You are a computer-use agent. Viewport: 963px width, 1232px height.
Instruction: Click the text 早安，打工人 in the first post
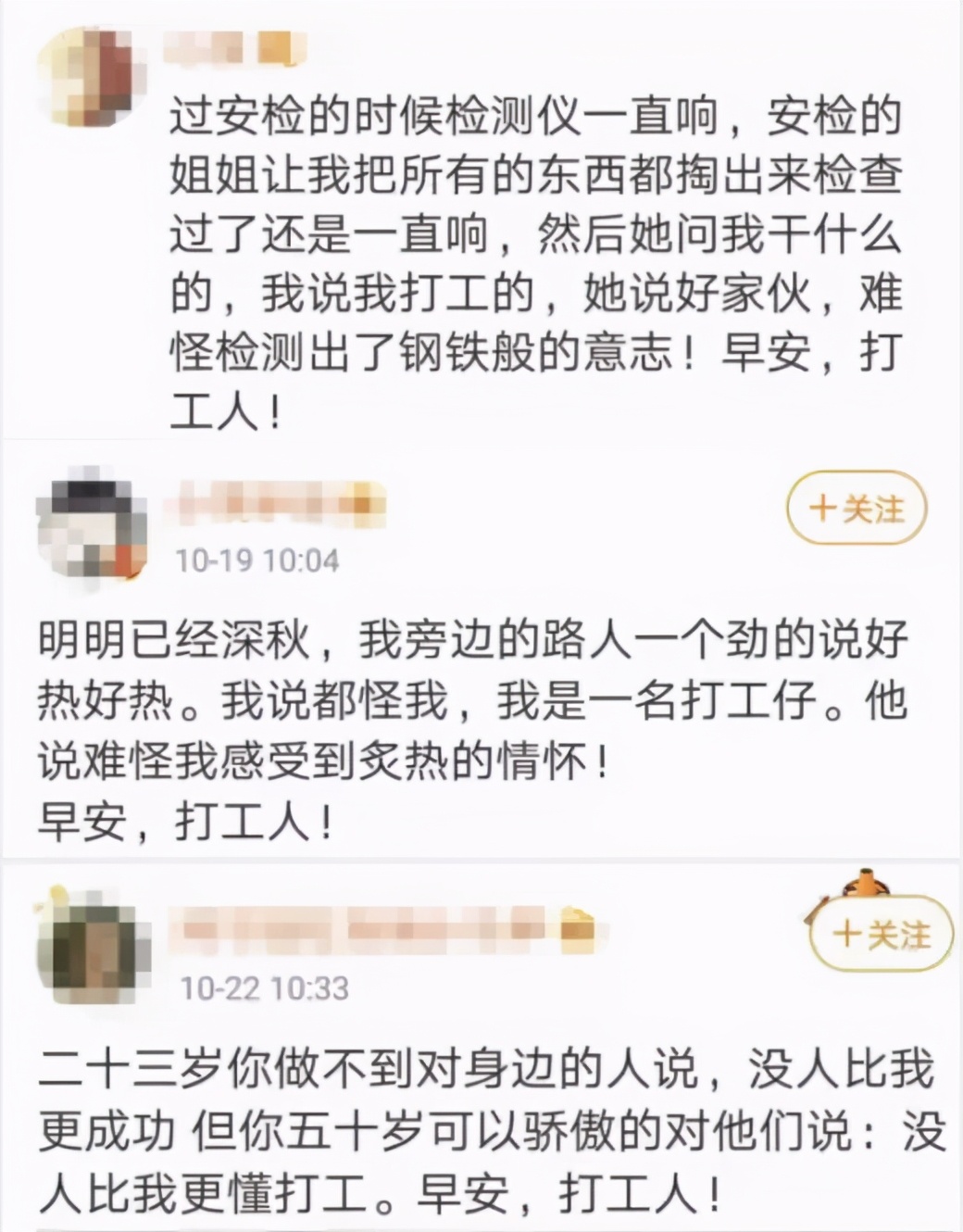[804, 357]
